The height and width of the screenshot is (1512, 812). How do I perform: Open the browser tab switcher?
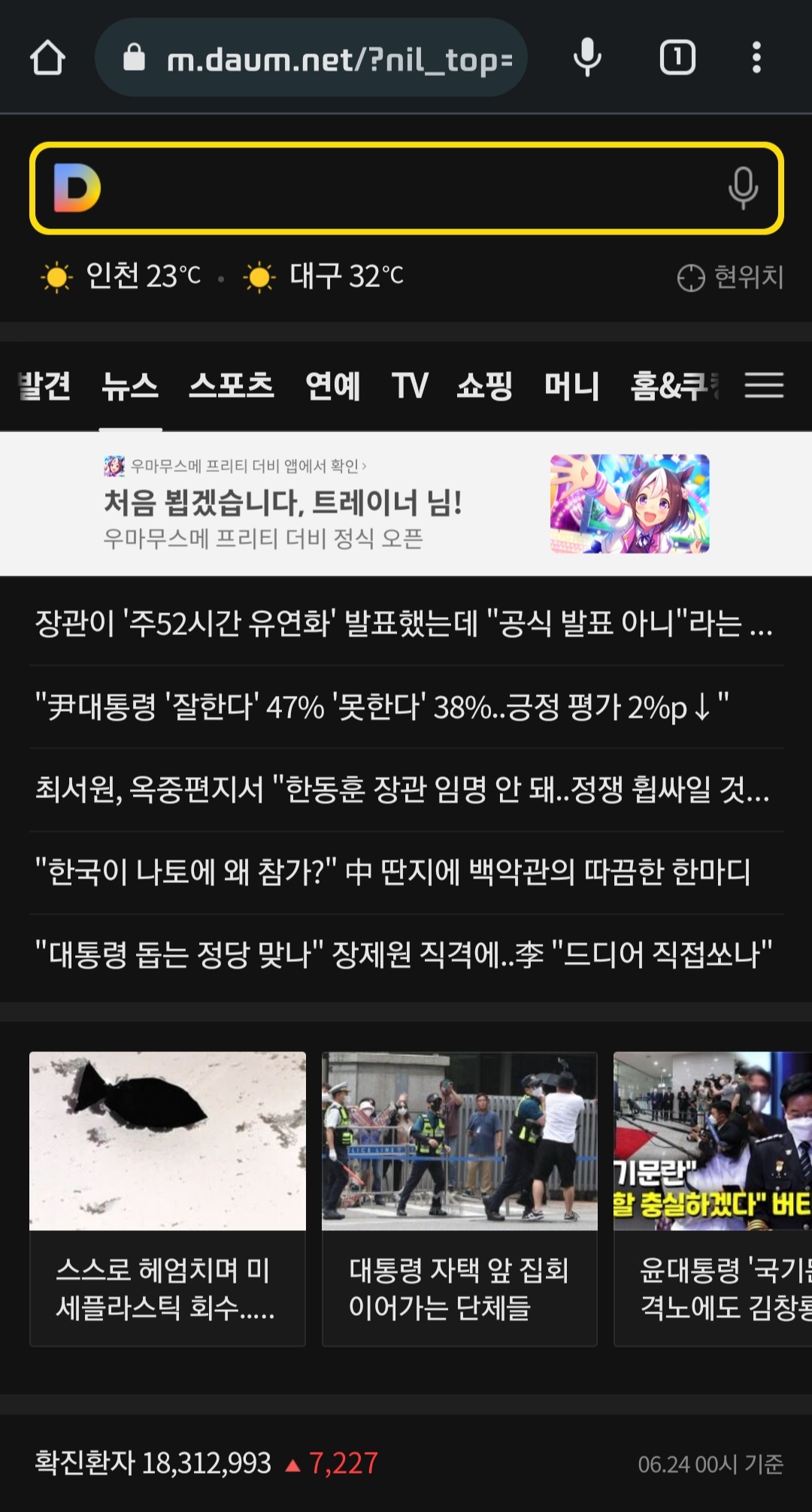point(677,58)
